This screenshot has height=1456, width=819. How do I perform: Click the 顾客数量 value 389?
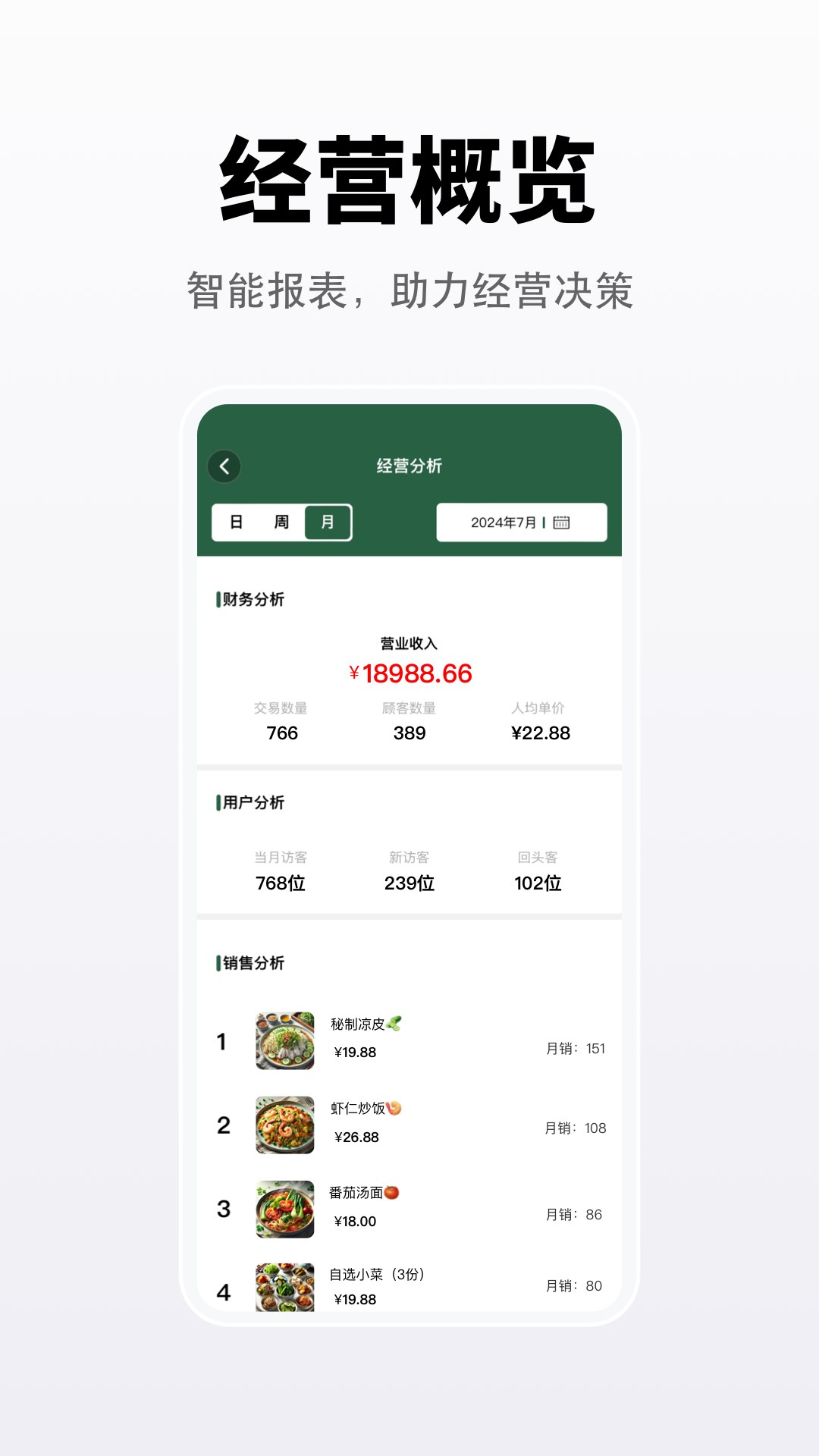[409, 733]
